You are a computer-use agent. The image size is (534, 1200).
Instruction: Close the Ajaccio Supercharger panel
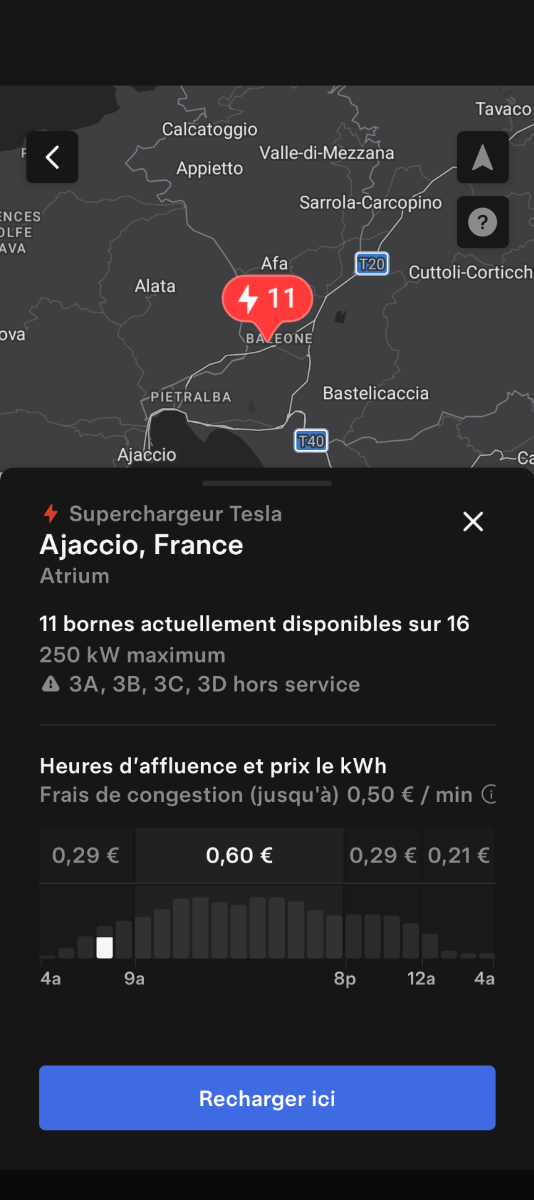pyautogui.click(x=473, y=521)
